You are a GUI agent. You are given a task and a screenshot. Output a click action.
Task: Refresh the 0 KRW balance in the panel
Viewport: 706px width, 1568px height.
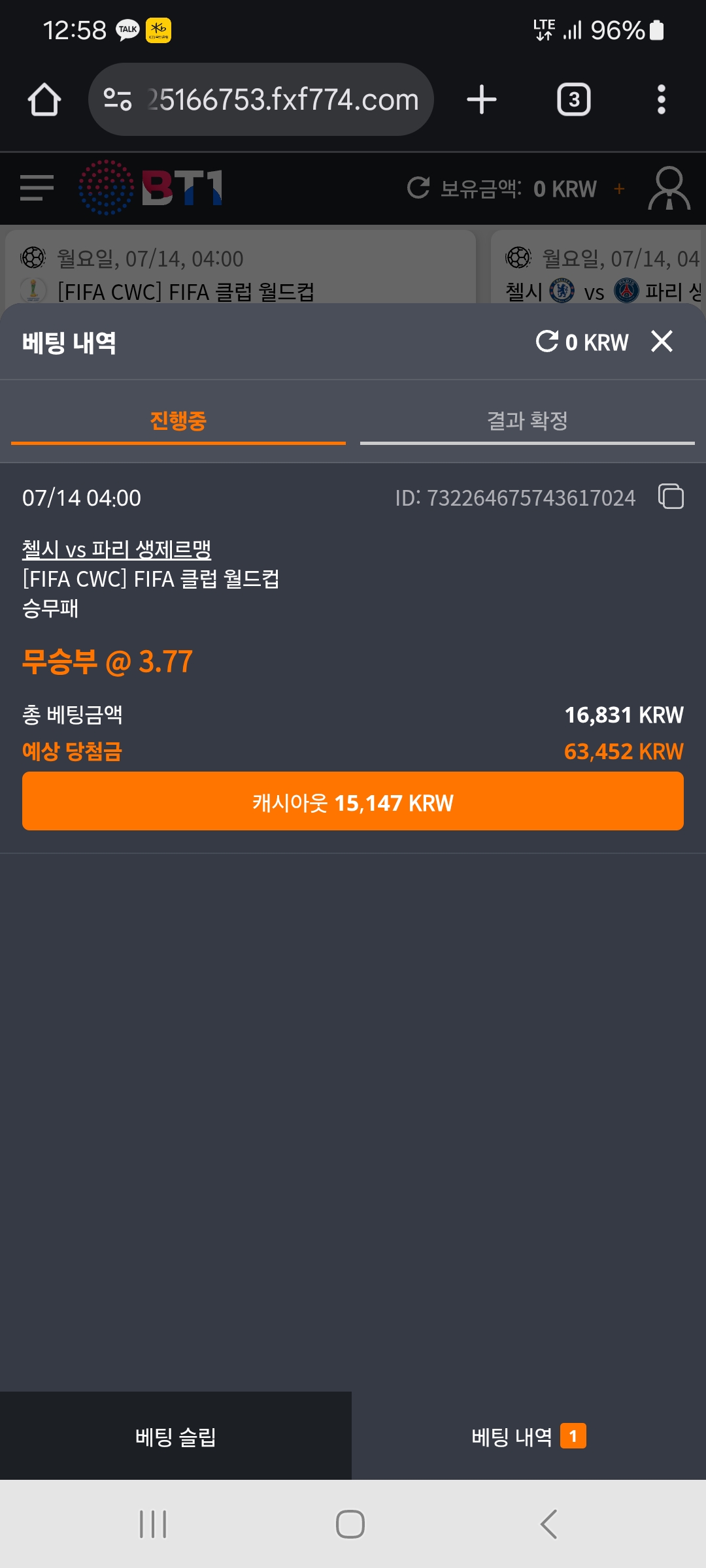pos(546,341)
